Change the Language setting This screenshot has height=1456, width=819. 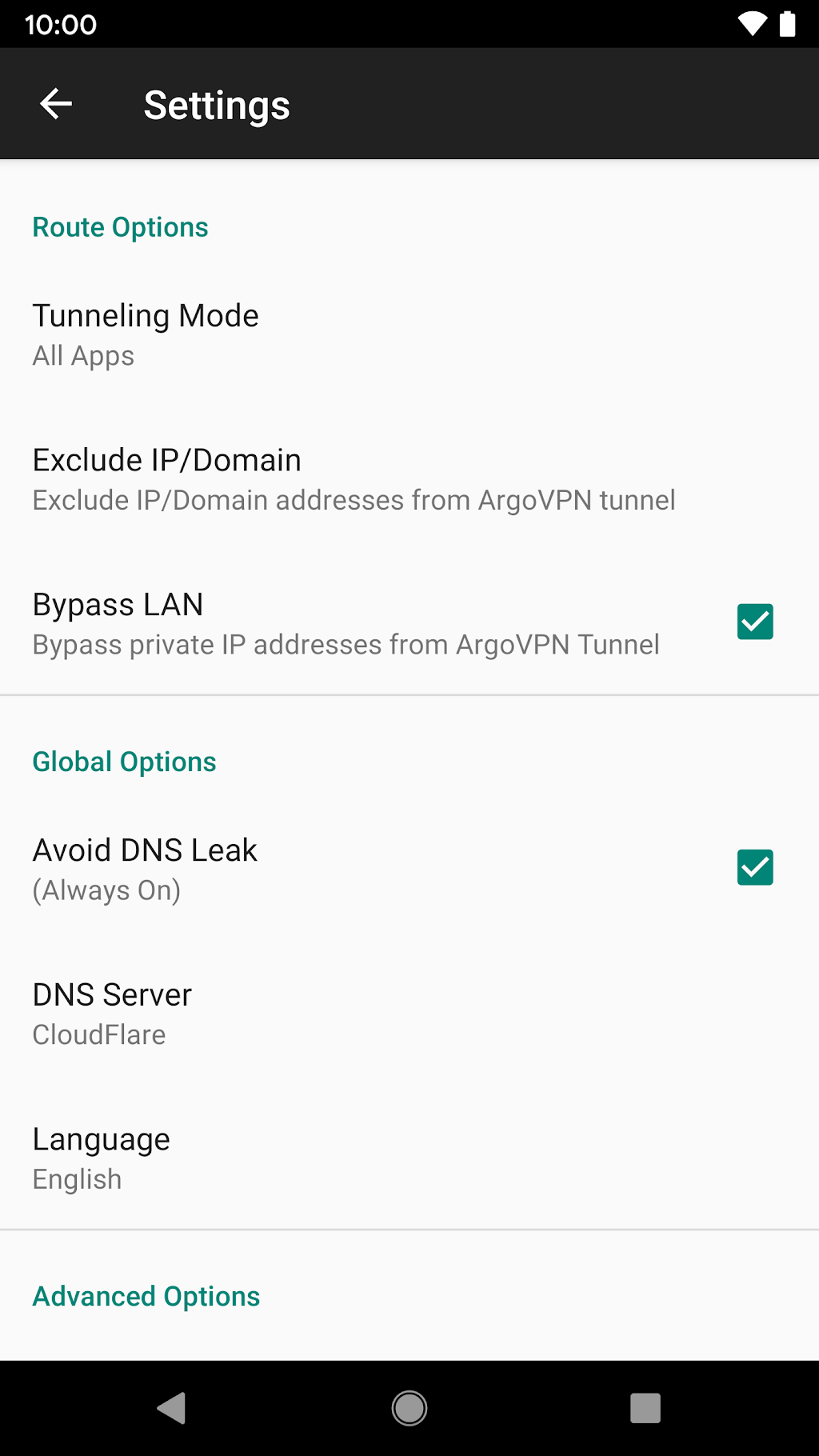point(409,1158)
